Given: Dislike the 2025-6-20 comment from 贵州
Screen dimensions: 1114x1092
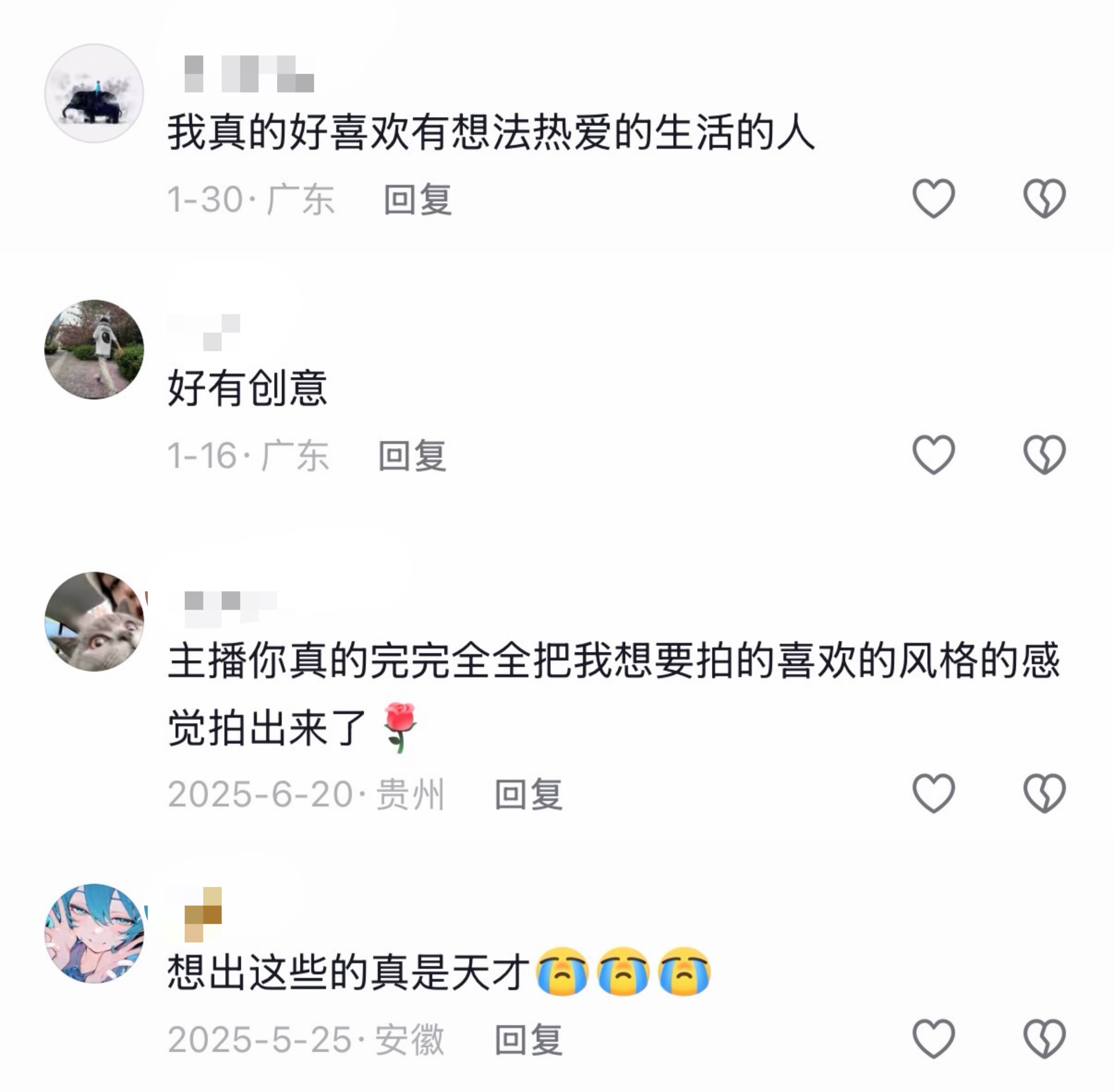Looking at the screenshot, I should click(1044, 793).
